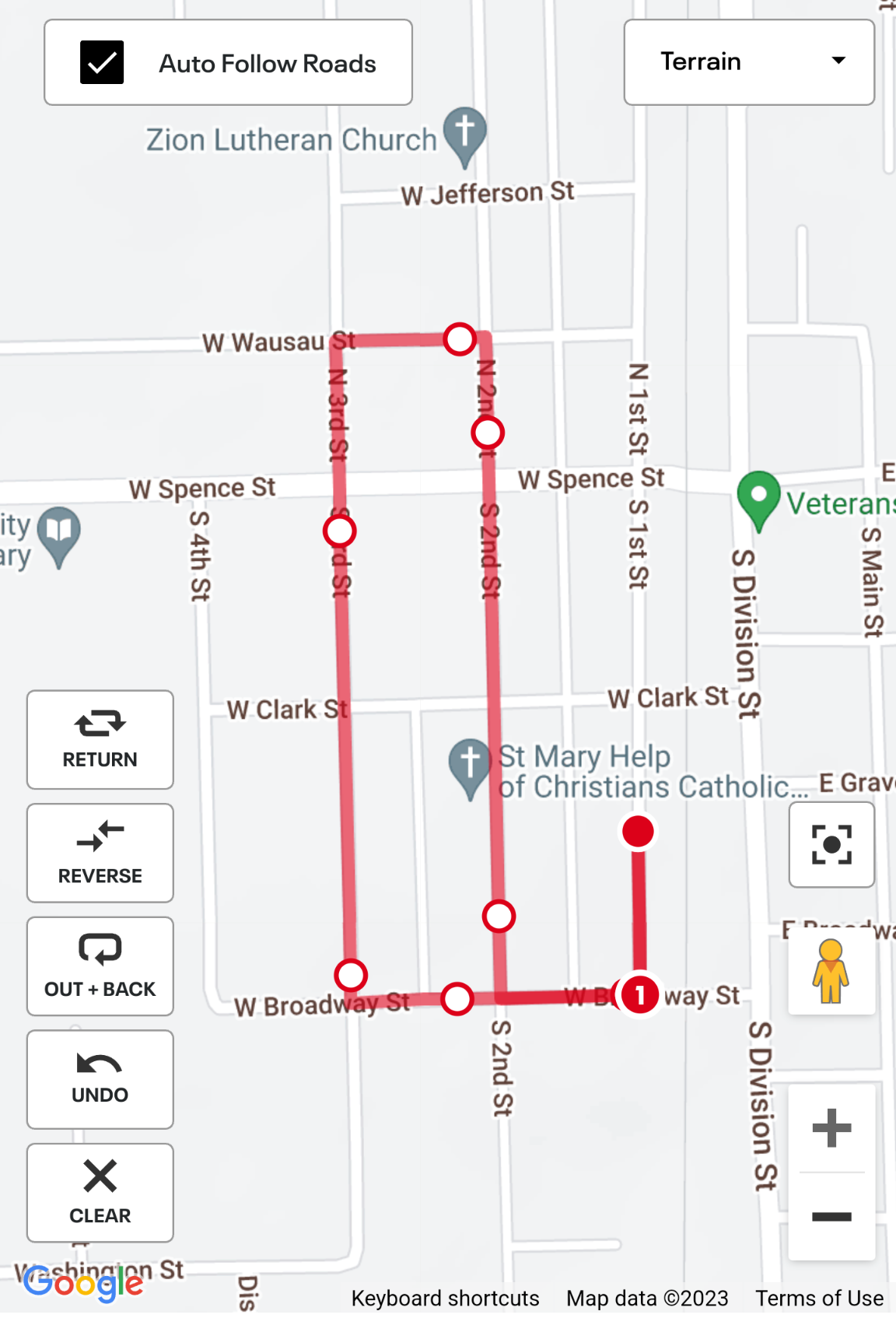Viewport: 896px width, 1339px height.
Task: Tap the Zion Lutheran Church map pin
Action: tap(464, 134)
